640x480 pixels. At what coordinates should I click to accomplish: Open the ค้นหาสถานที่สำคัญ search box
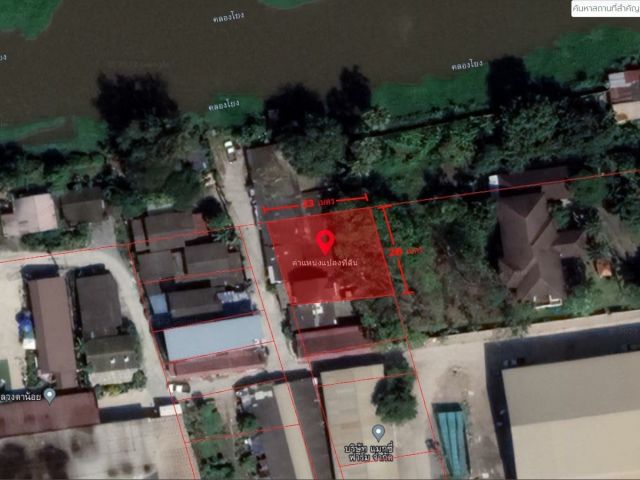[x=604, y=8]
